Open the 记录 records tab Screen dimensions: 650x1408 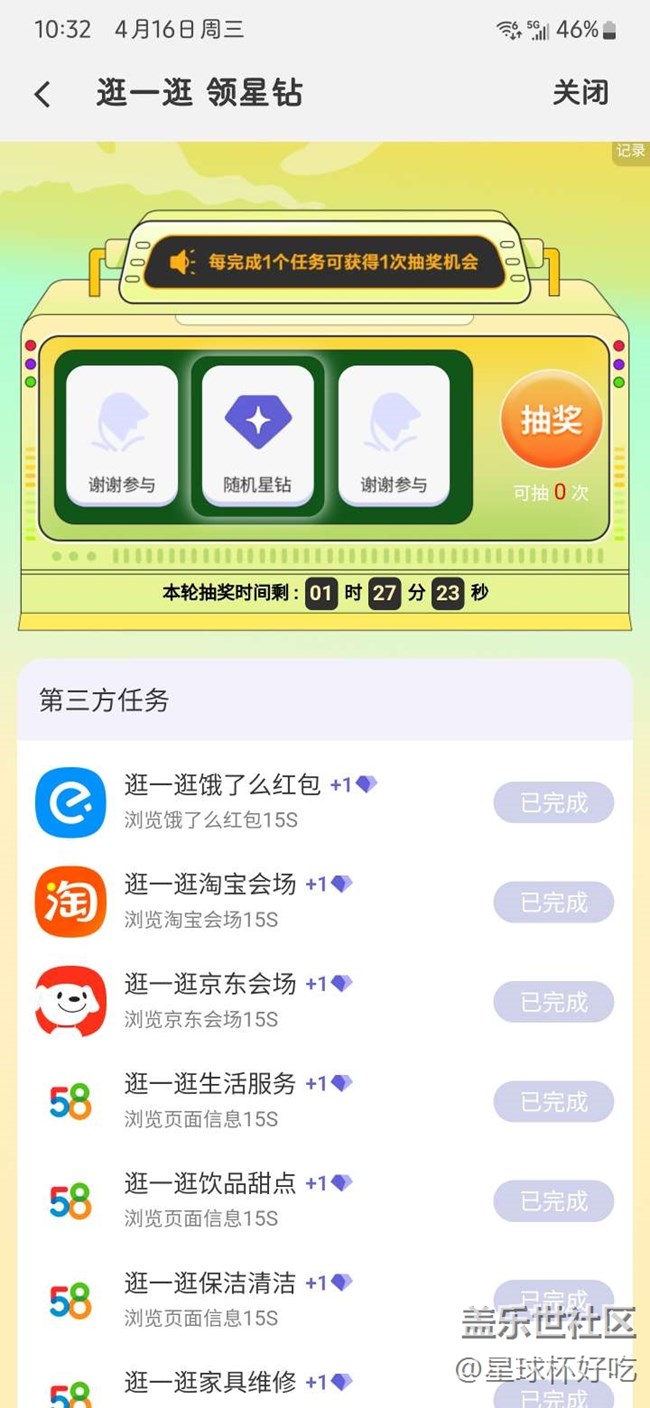(631, 151)
